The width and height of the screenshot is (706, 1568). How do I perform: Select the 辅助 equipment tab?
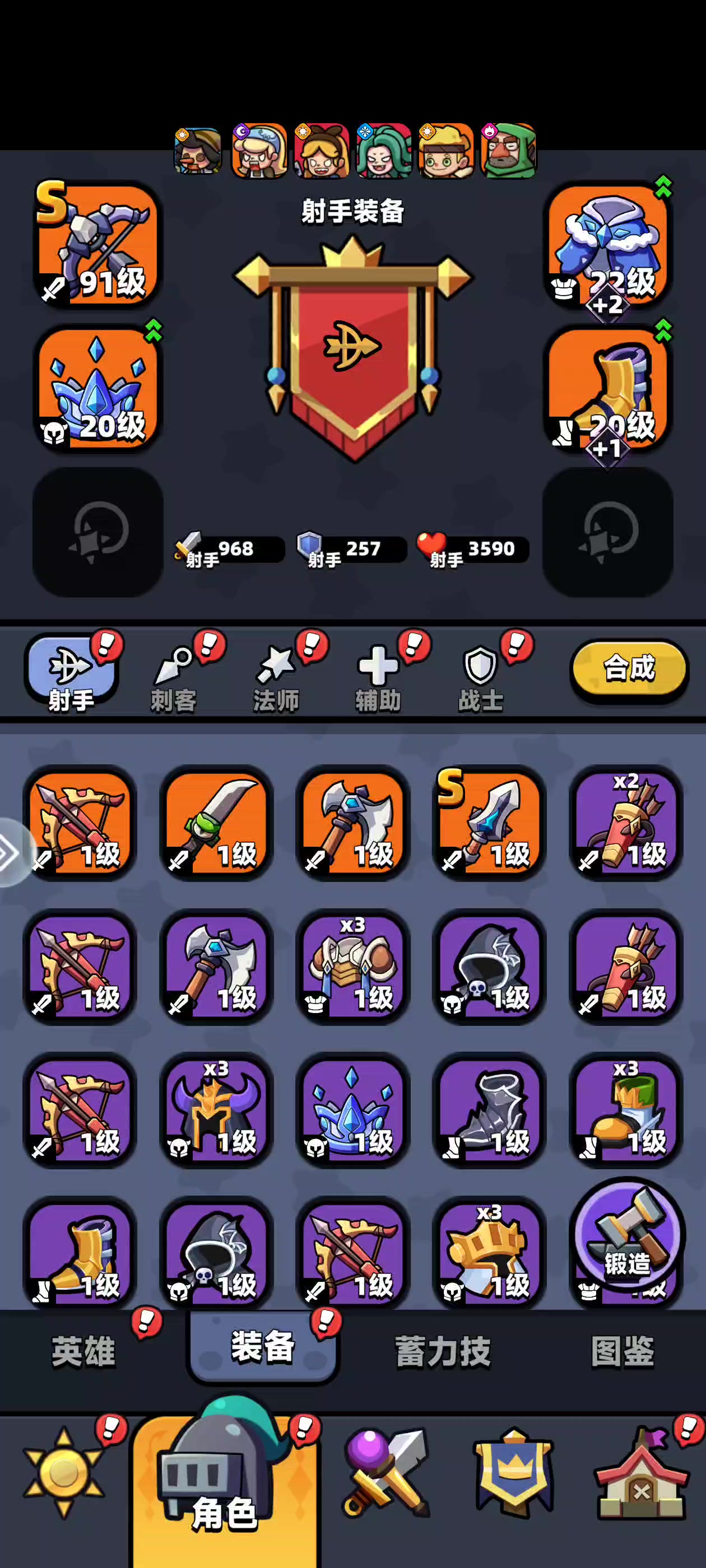click(378, 679)
